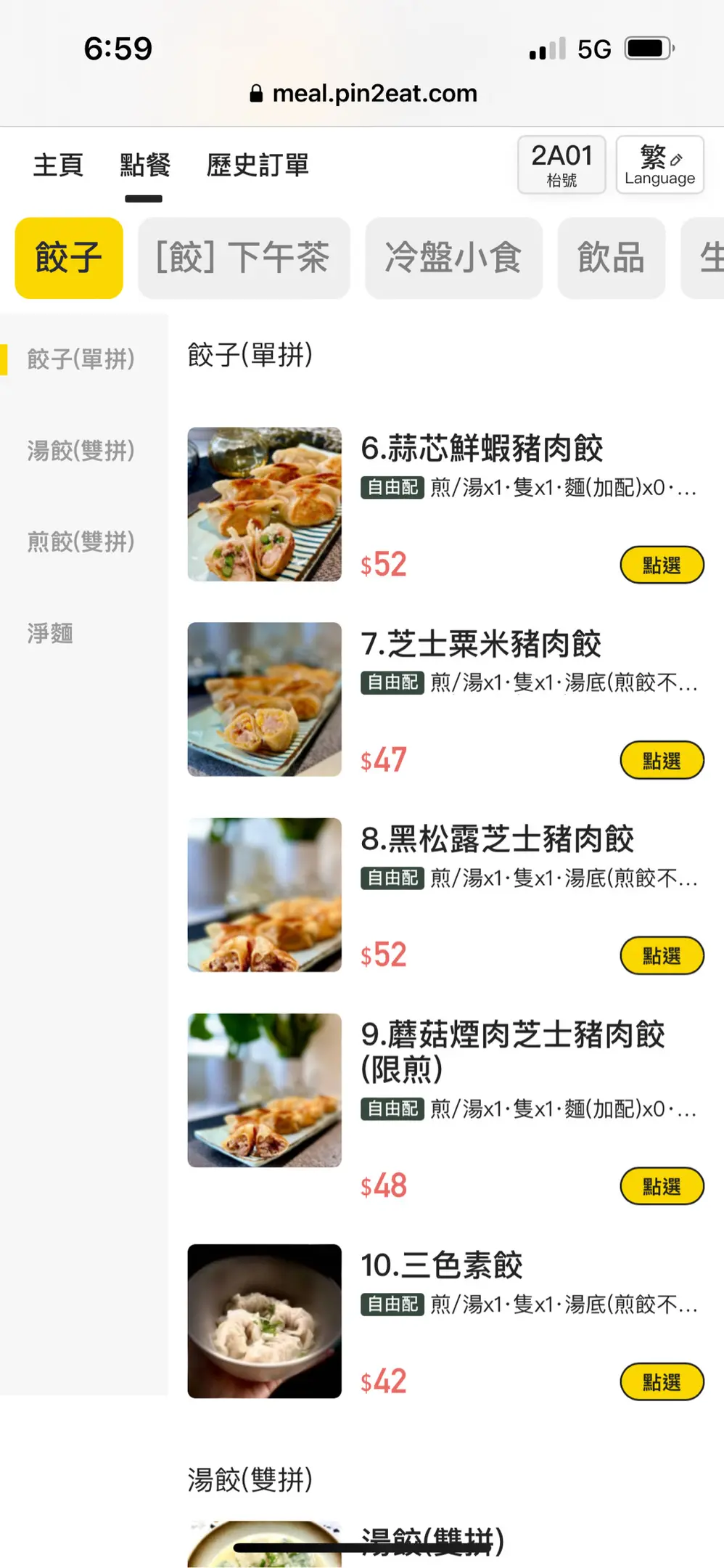This screenshot has height=1568, width=724.
Task: Select 點選 for 9.蘑菇煙肉芝士豬肉餃
Action: point(662,1187)
